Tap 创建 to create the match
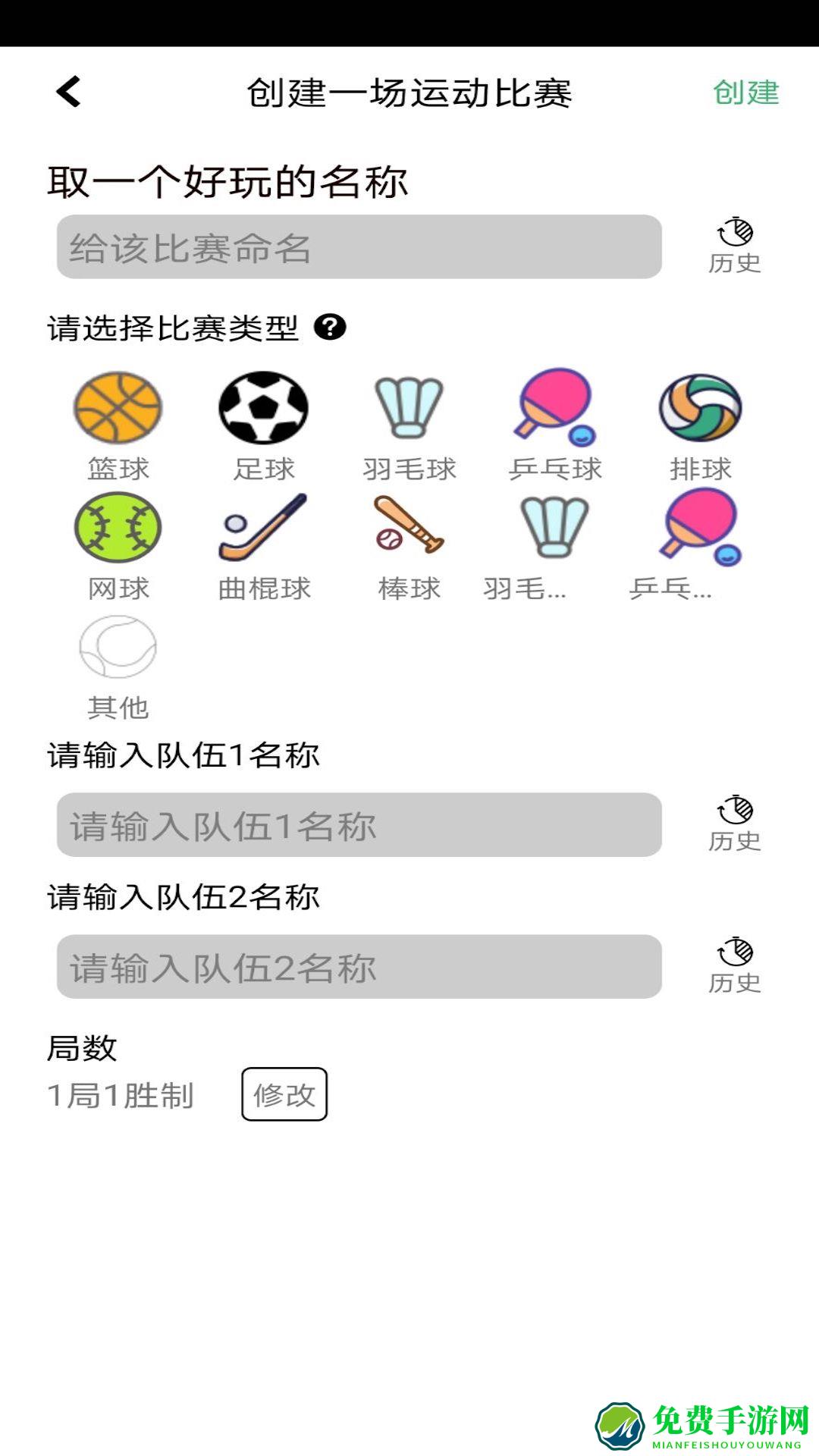Viewport: 819px width, 1456px height. [x=745, y=93]
